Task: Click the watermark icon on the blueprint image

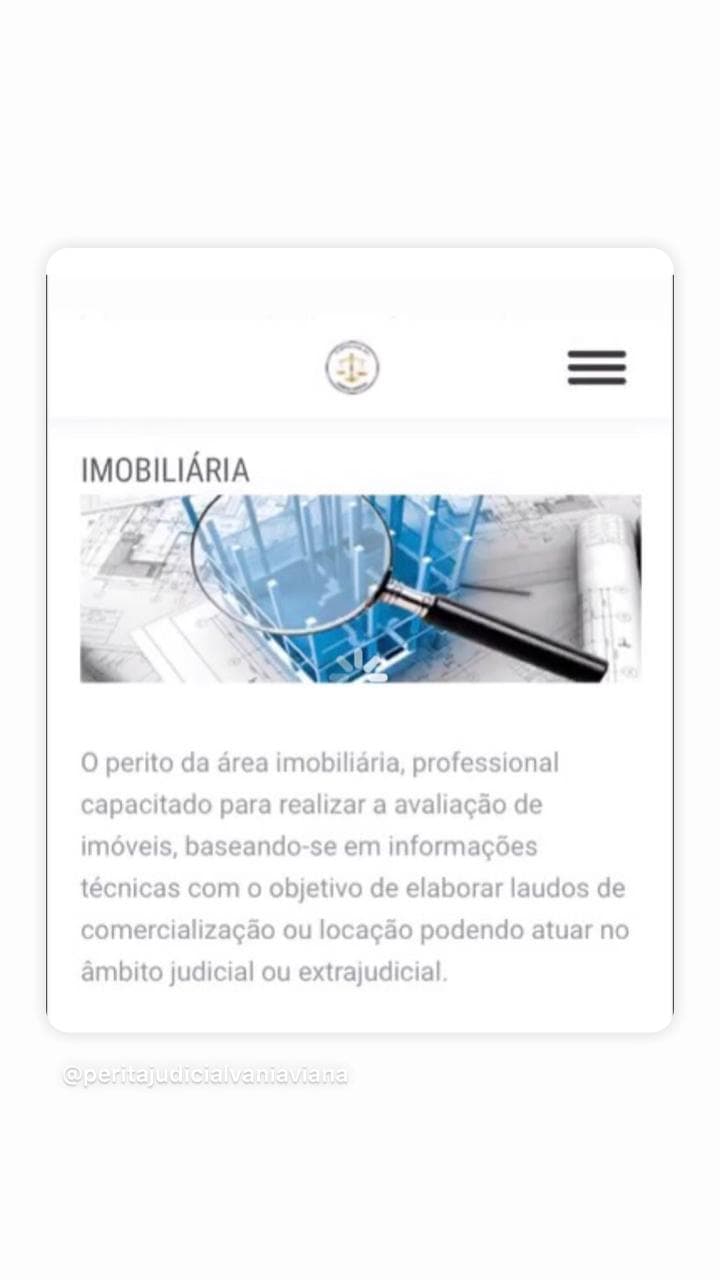Action: [x=362, y=665]
